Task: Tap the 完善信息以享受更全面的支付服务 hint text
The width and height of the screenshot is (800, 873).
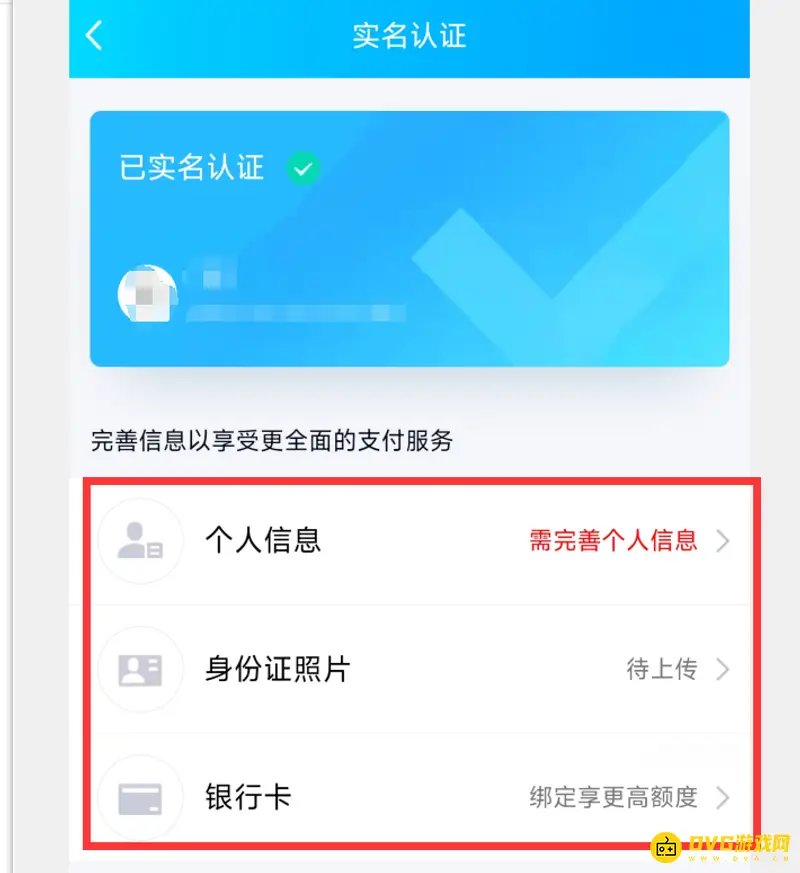Action: click(x=273, y=441)
